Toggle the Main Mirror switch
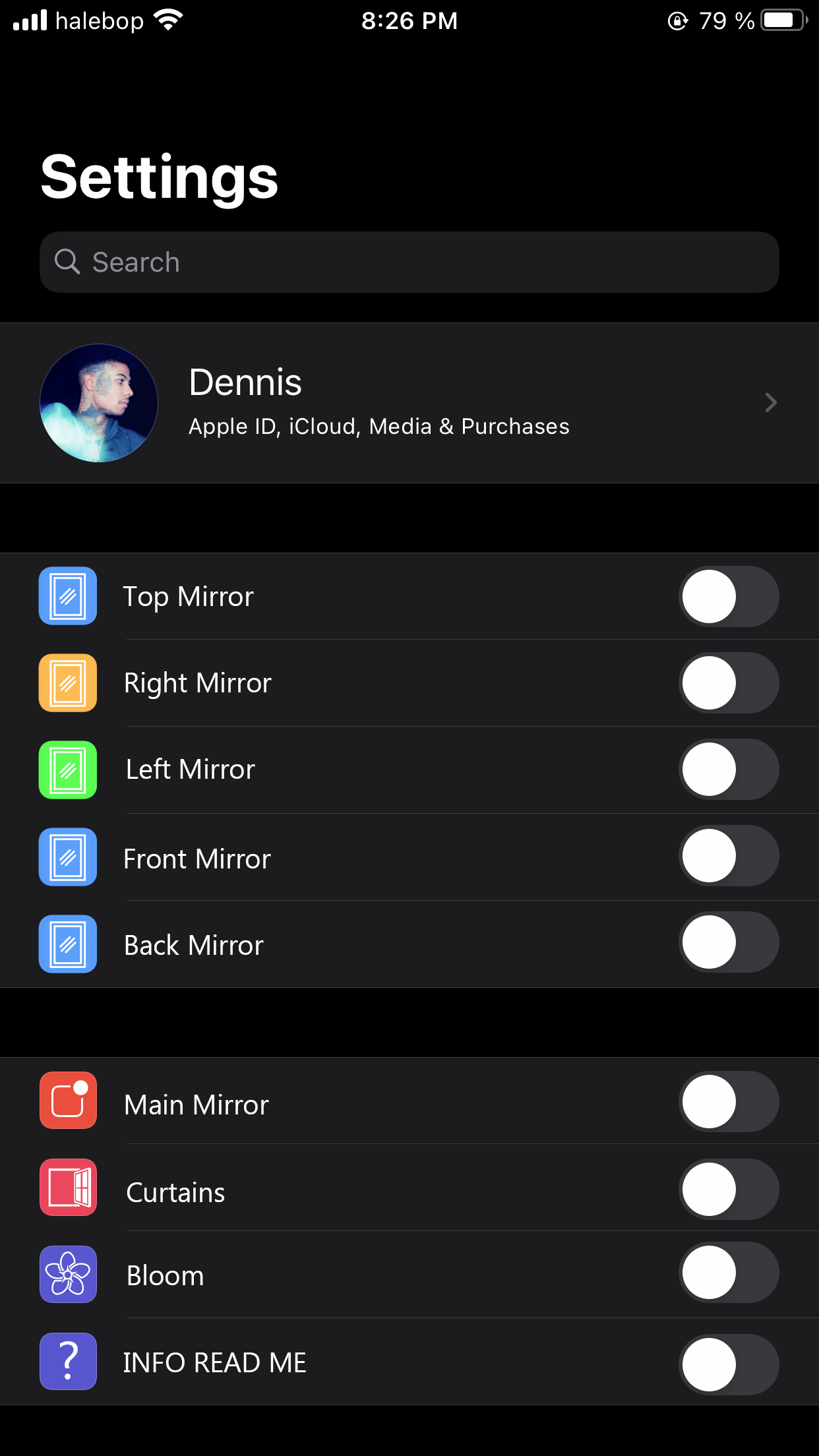Image resolution: width=819 pixels, height=1456 pixels. (x=728, y=1102)
